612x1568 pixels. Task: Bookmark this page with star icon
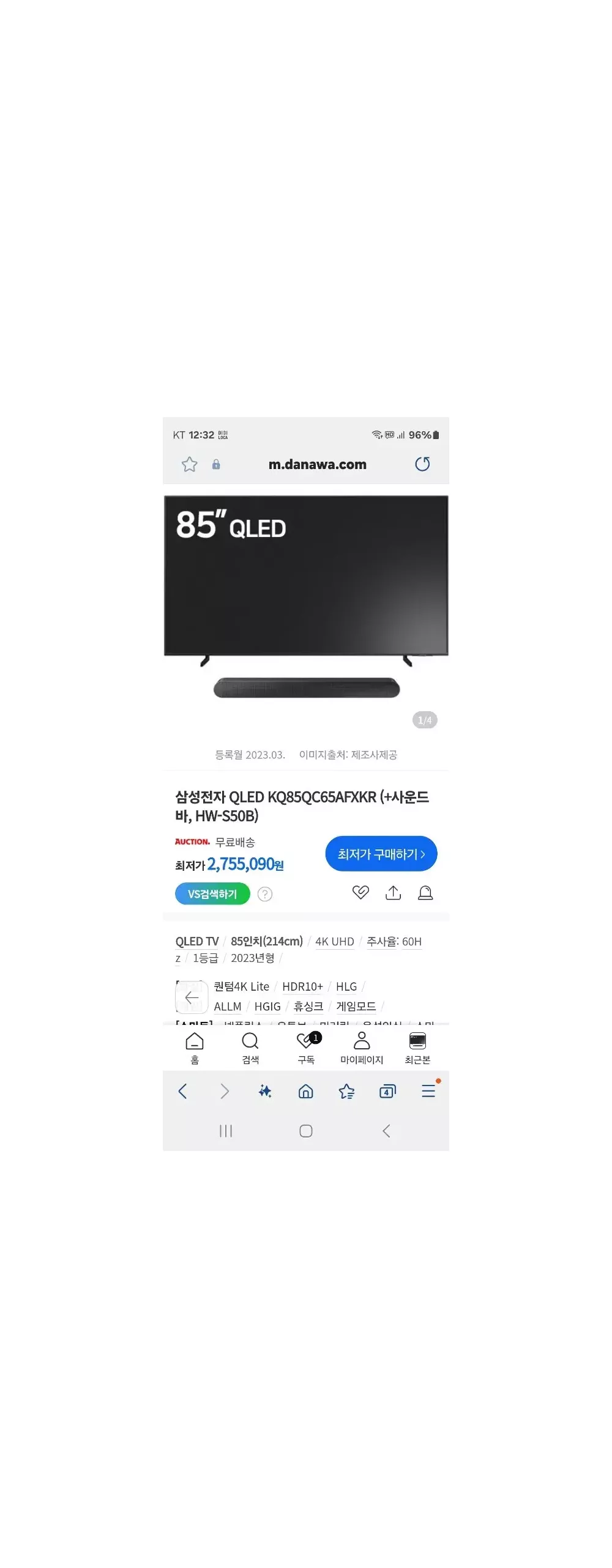pyautogui.click(x=190, y=464)
